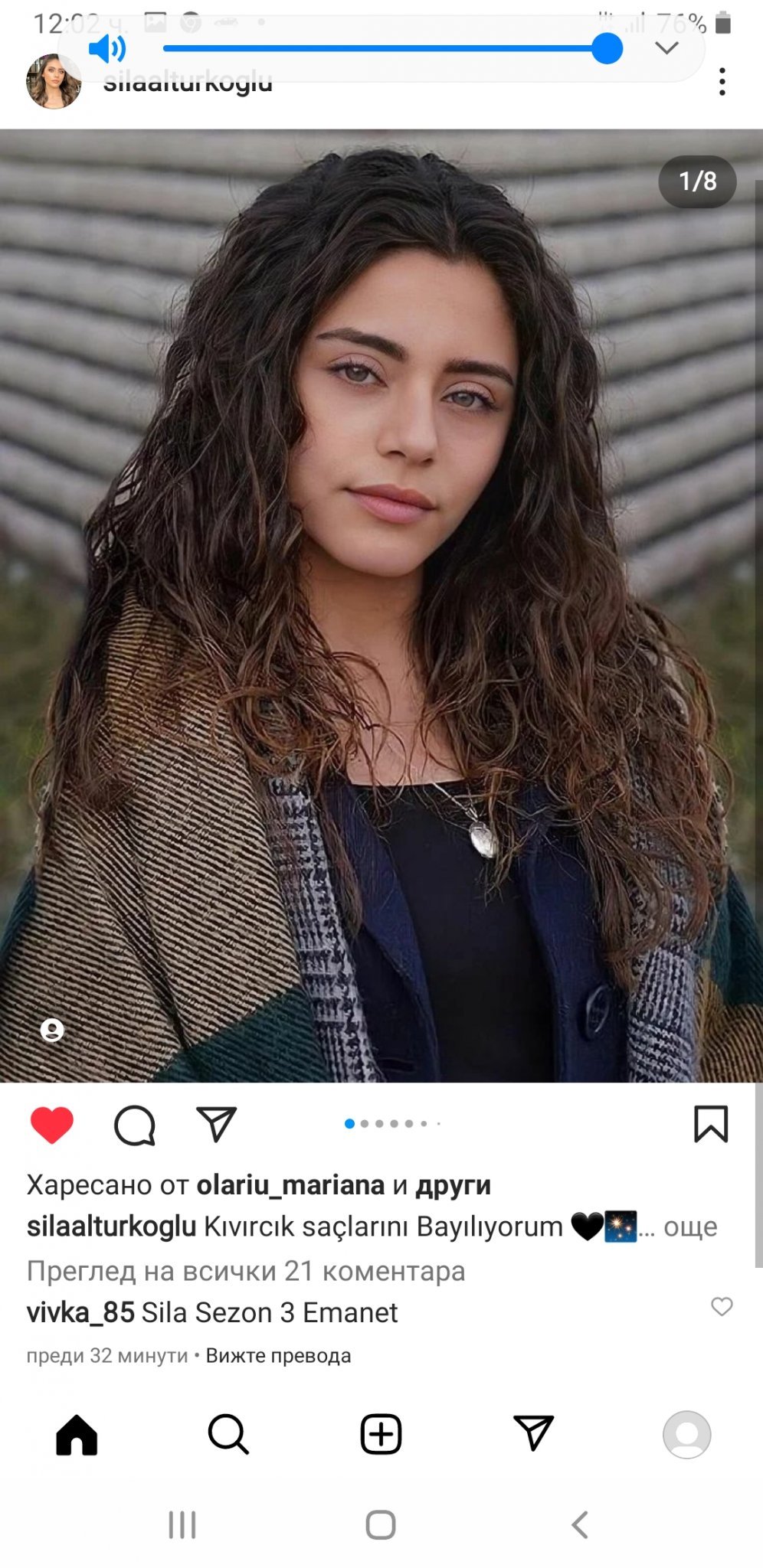Go to the Home feed tab
763x1568 pixels.
pyautogui.click(x=77, y=1434)
